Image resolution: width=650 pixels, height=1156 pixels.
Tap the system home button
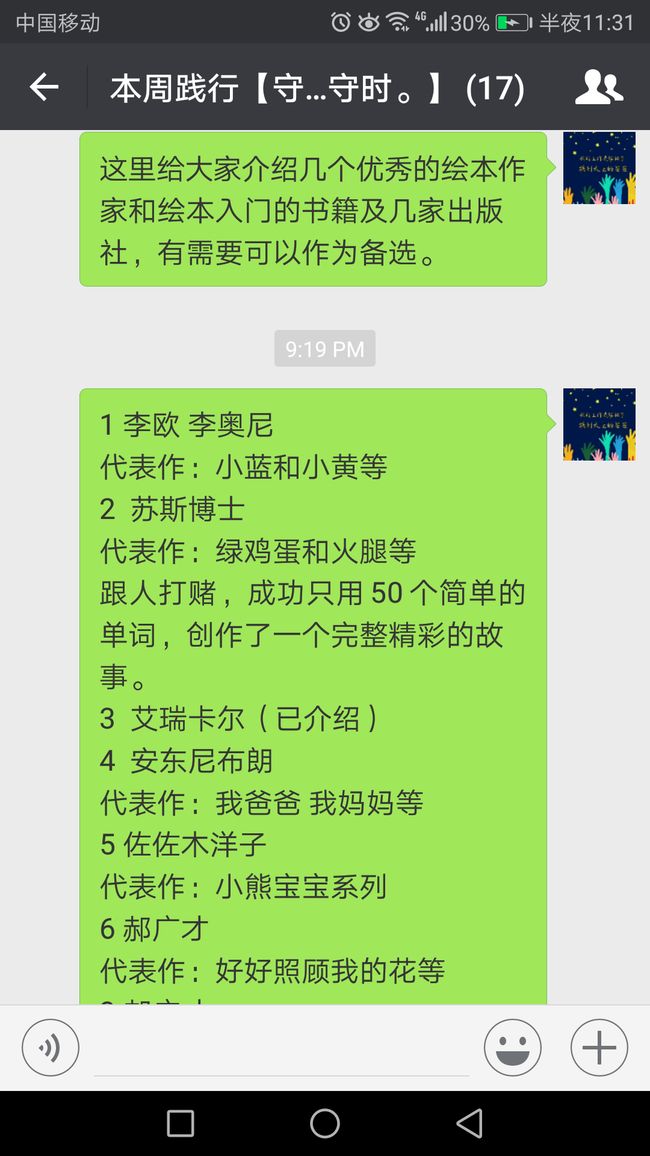(x=325, y=1124)
